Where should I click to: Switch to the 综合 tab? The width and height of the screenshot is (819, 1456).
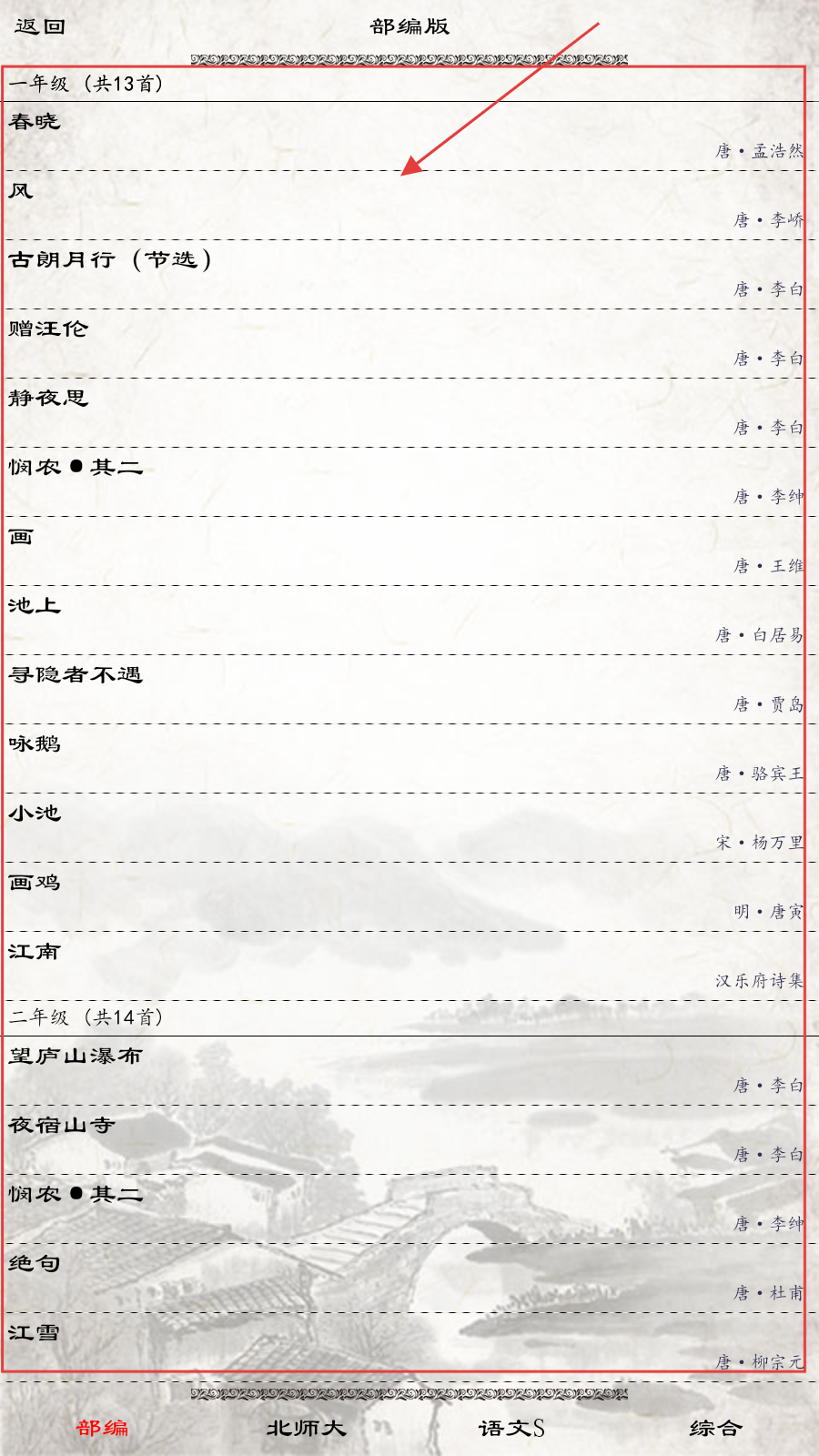pos(715,1428)
